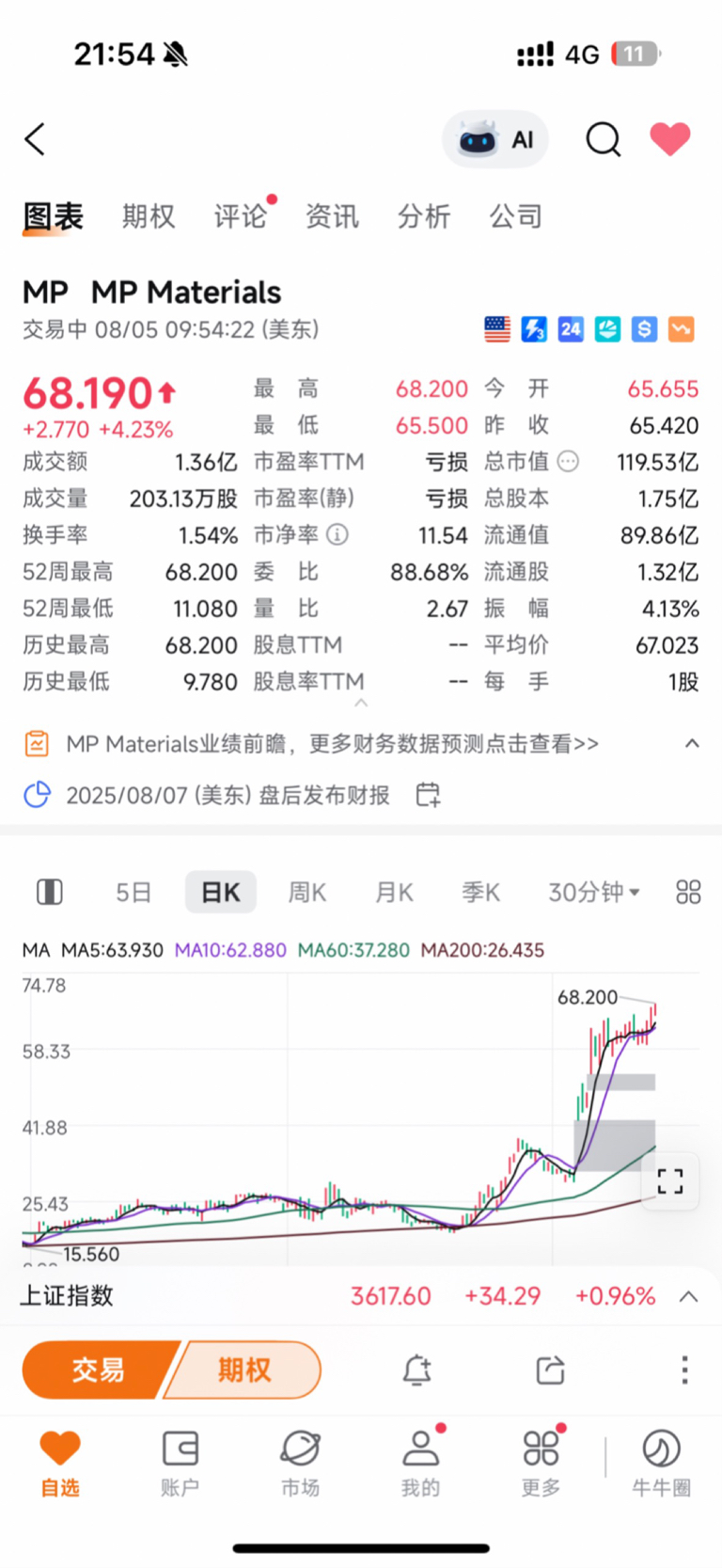Expand the chart to full screen
722x1568 pixels.
click(x=670, y=1180)
